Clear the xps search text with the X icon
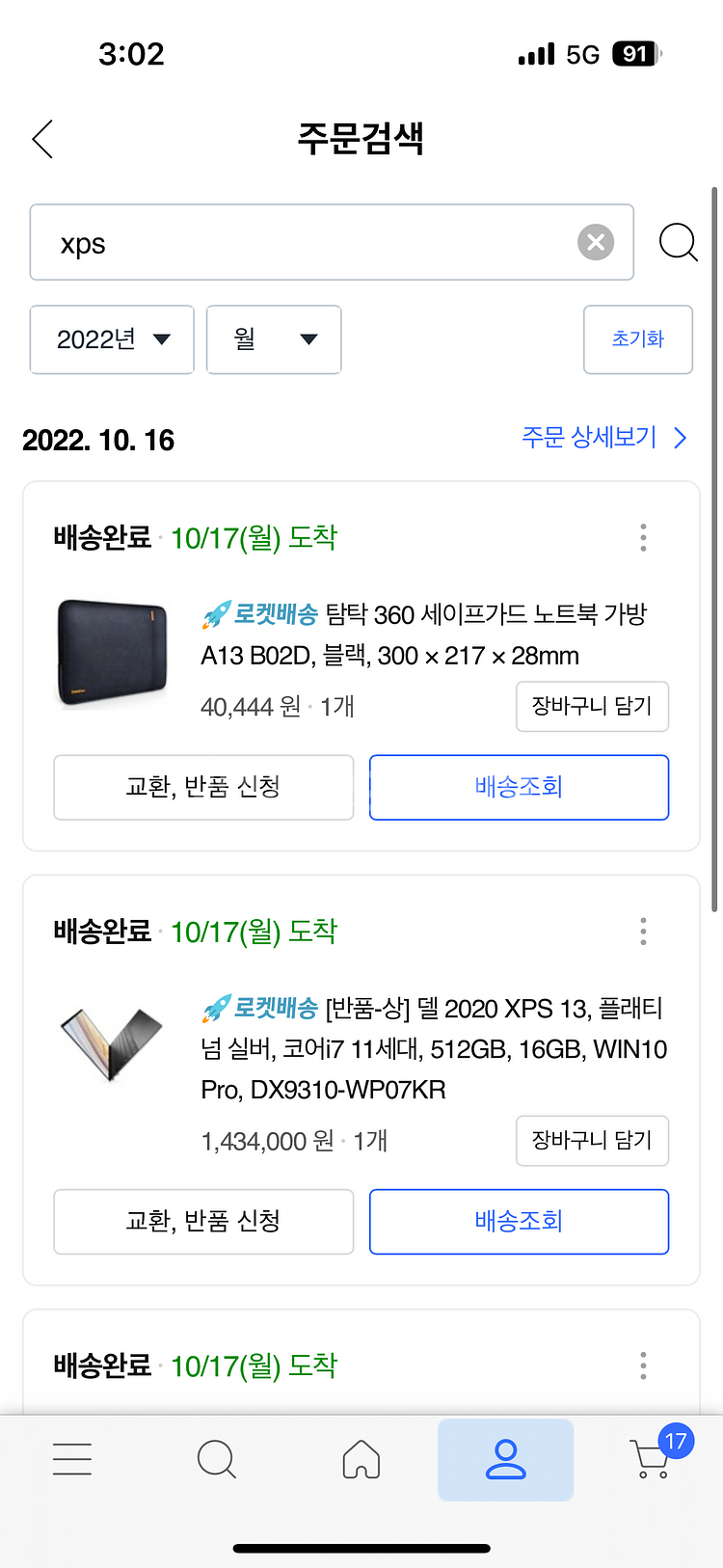723x1568 pixels. [595, 242]
